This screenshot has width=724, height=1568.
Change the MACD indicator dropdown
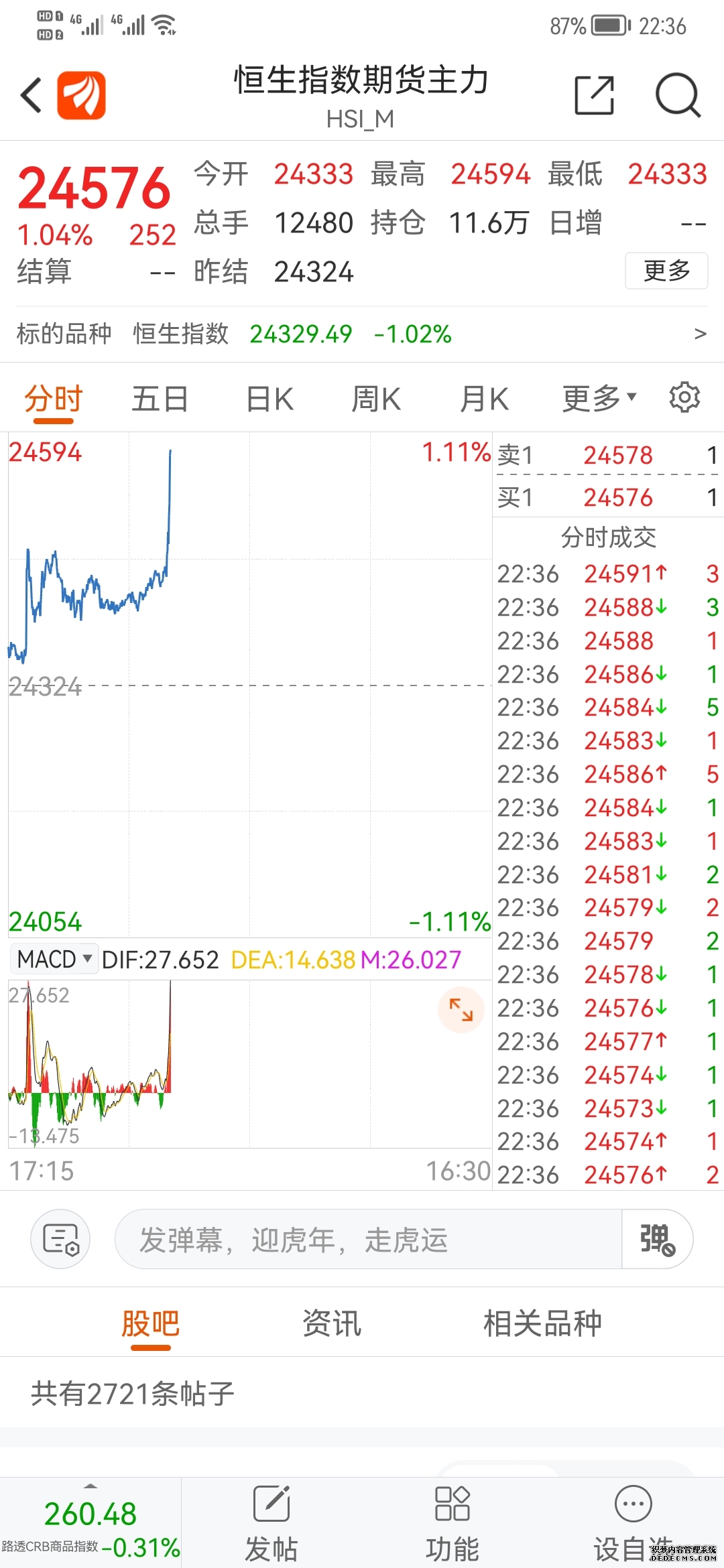click(x=54, y=960)
